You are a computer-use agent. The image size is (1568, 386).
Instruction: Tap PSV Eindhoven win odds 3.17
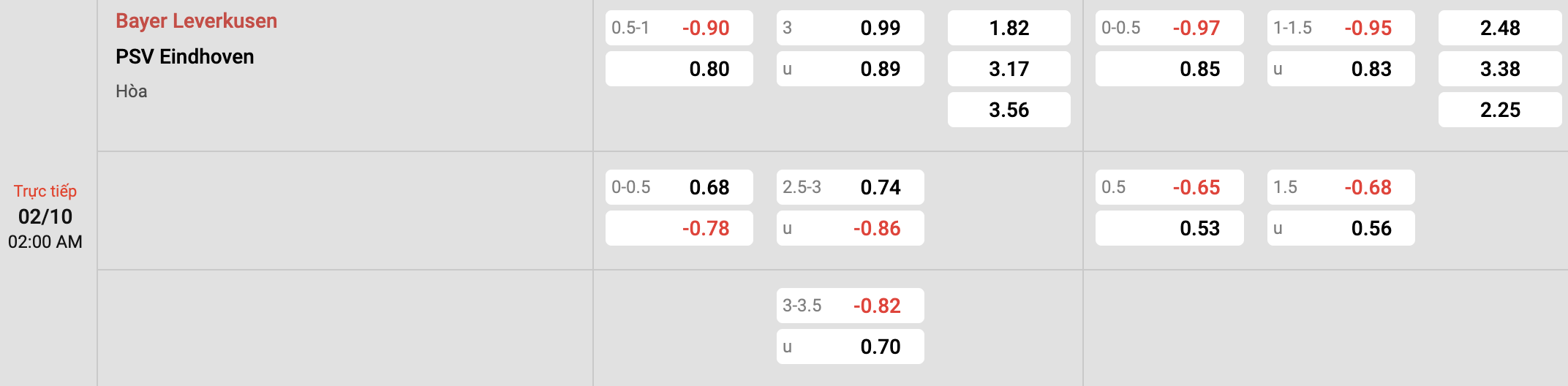click(1009, 69)
